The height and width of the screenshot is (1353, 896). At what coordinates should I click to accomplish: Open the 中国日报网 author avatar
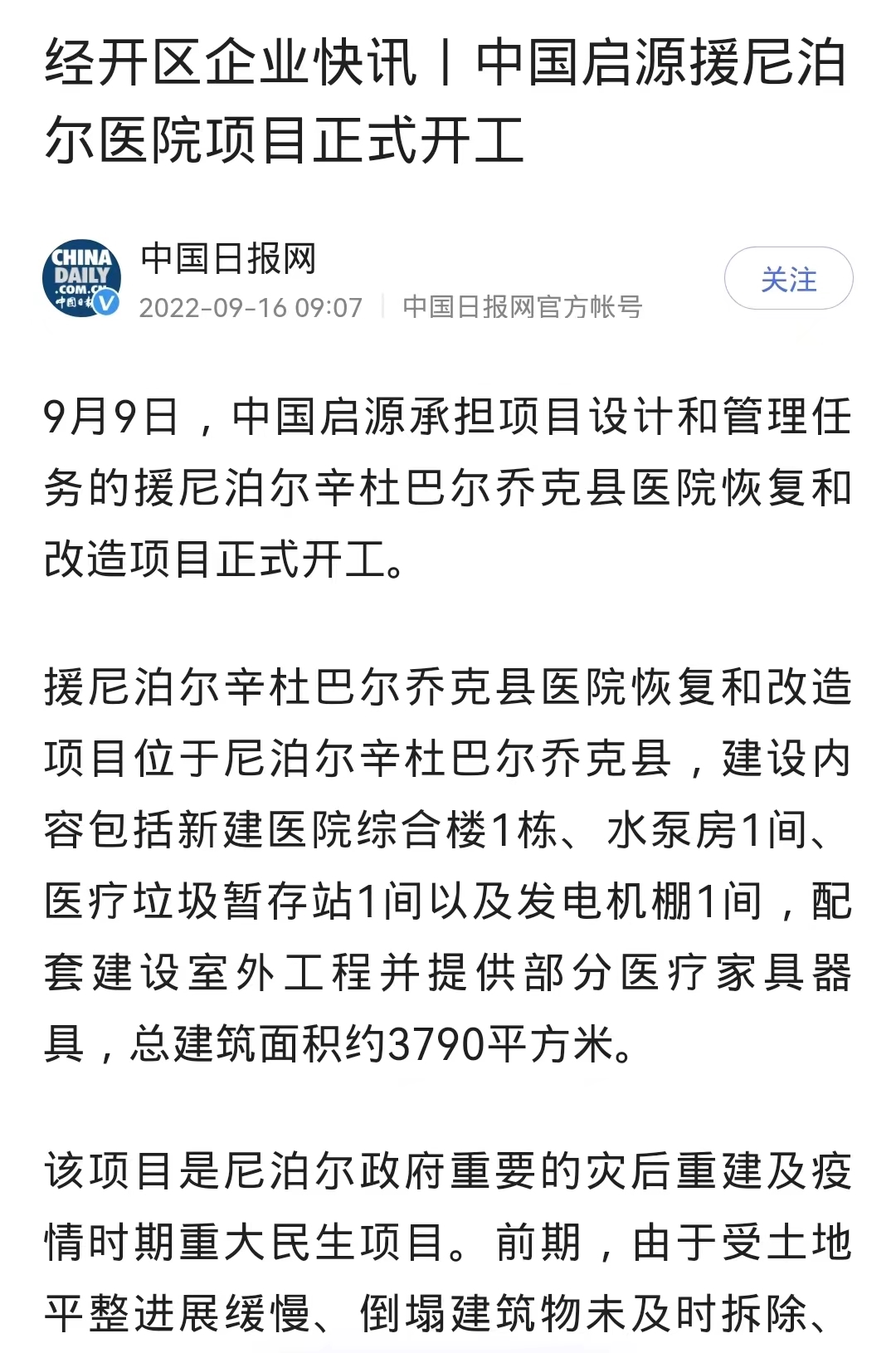point(81,279)
